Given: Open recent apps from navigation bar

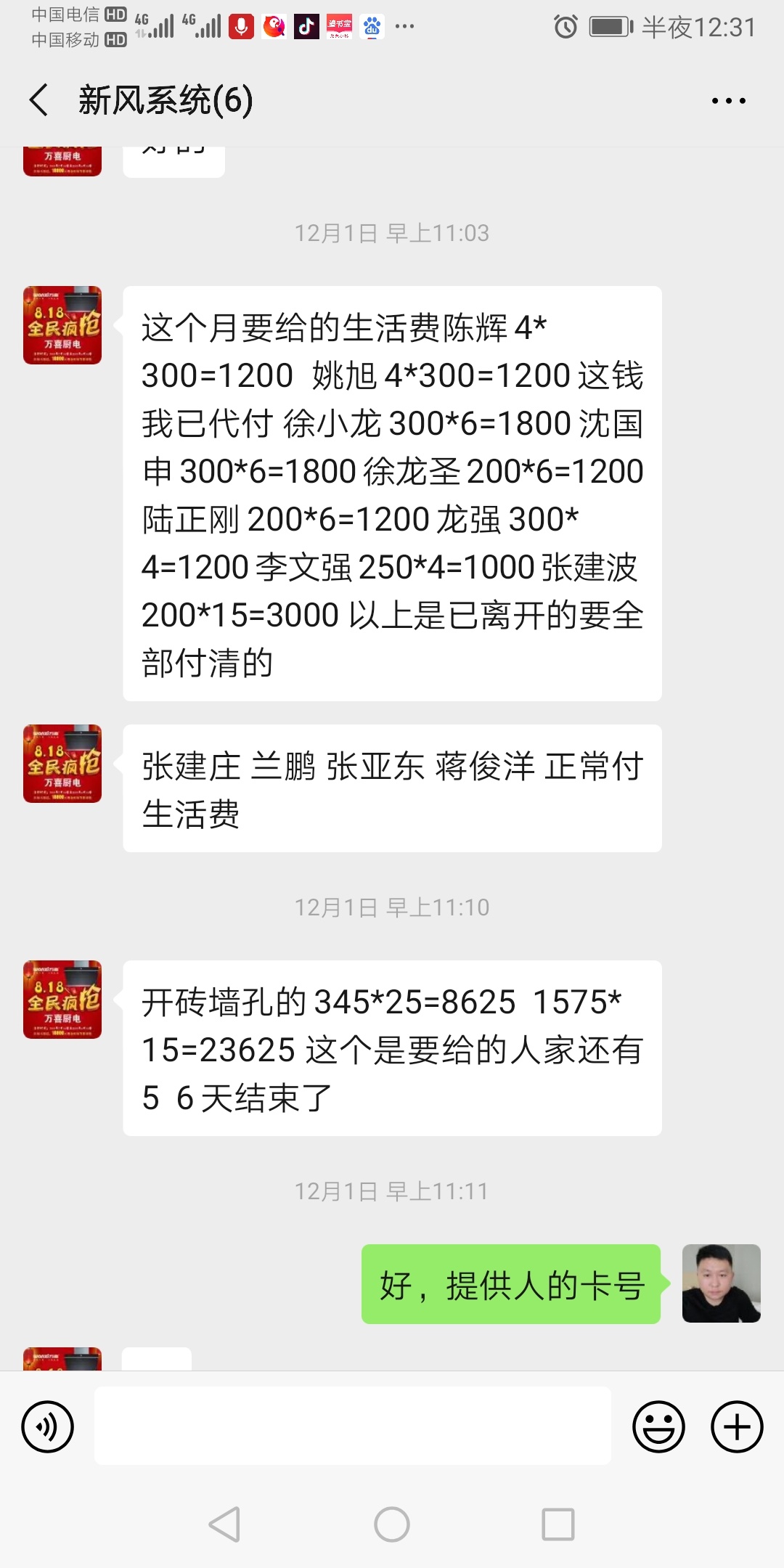Looking at the screenshot, I should [558, 1524].
